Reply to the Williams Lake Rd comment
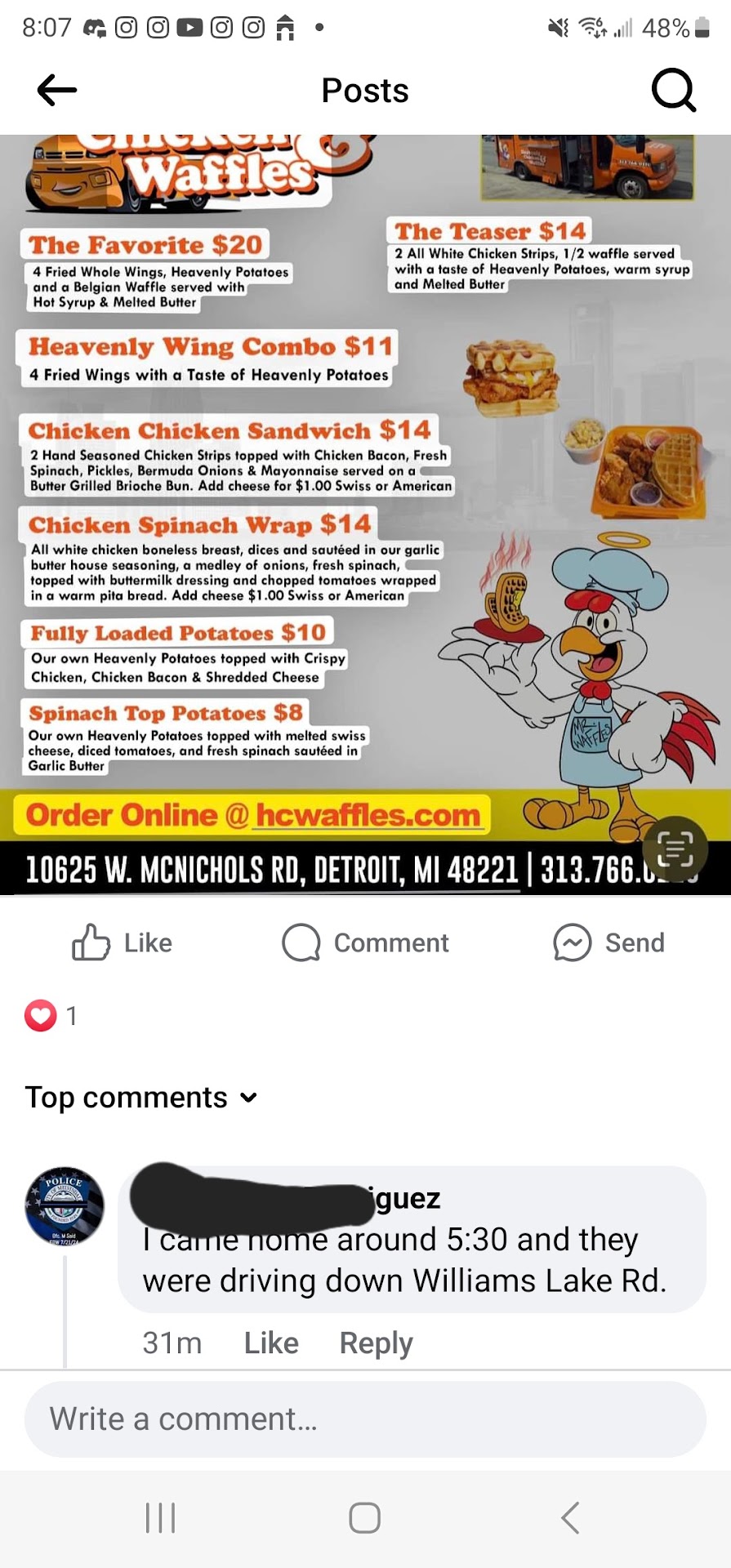This screenshot has width=731, height=1568. pyautogui.click(x=376, y=1343)
